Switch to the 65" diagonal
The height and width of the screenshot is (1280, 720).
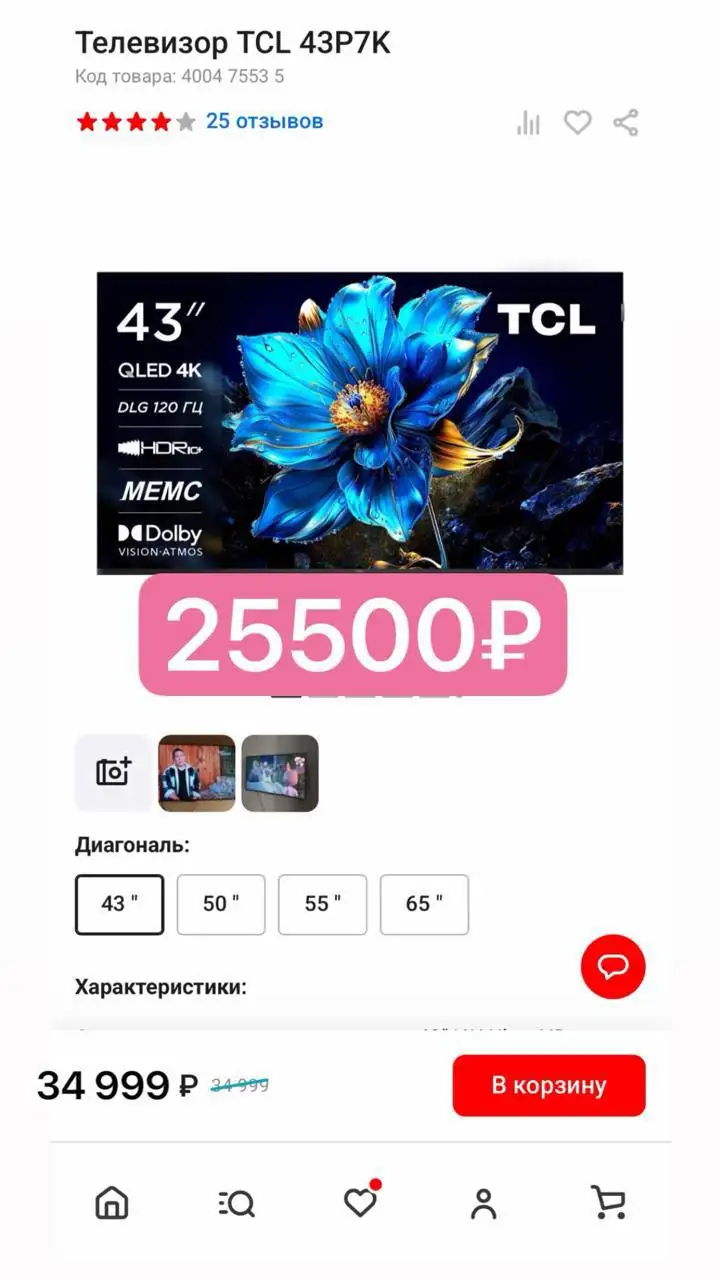point(424,904)
